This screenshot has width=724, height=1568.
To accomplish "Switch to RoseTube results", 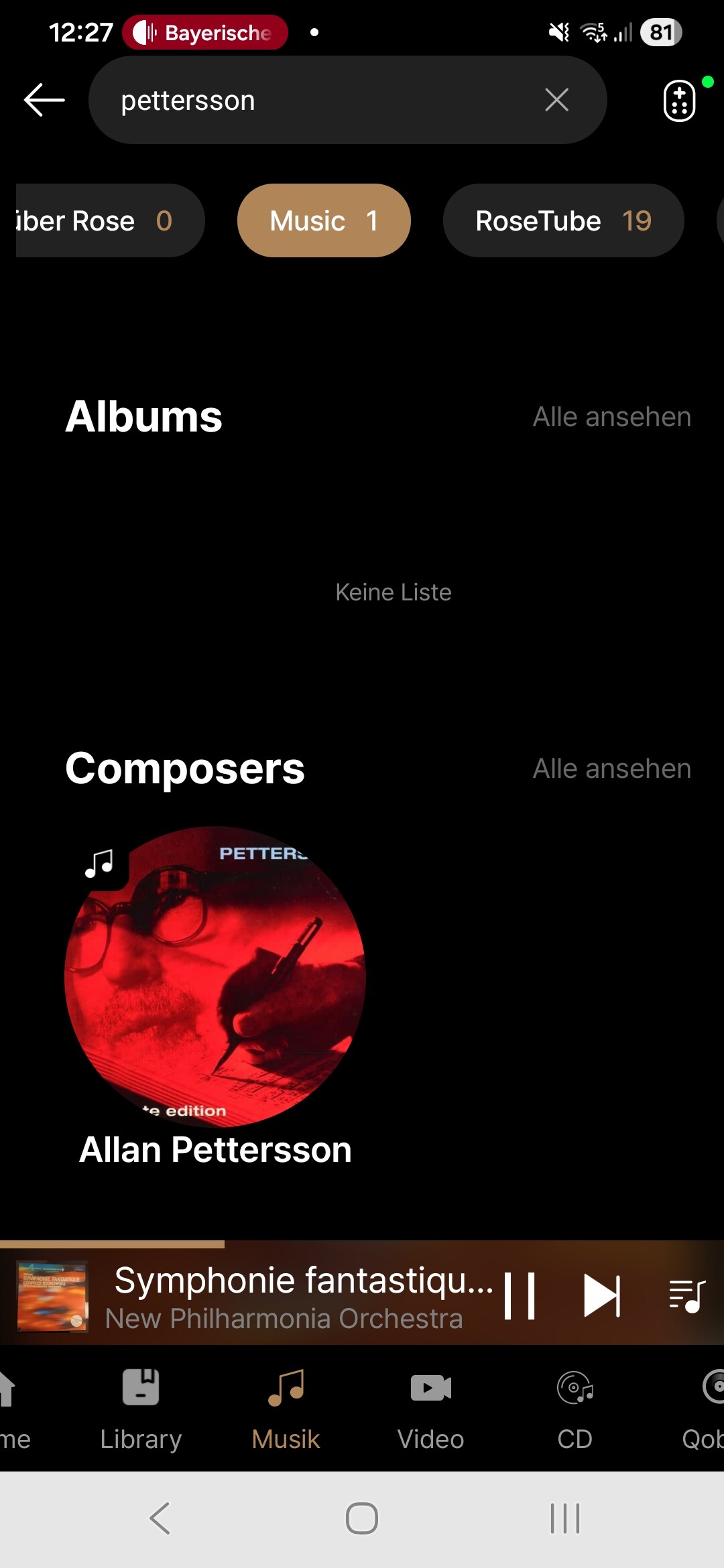I will pos(563,220).
